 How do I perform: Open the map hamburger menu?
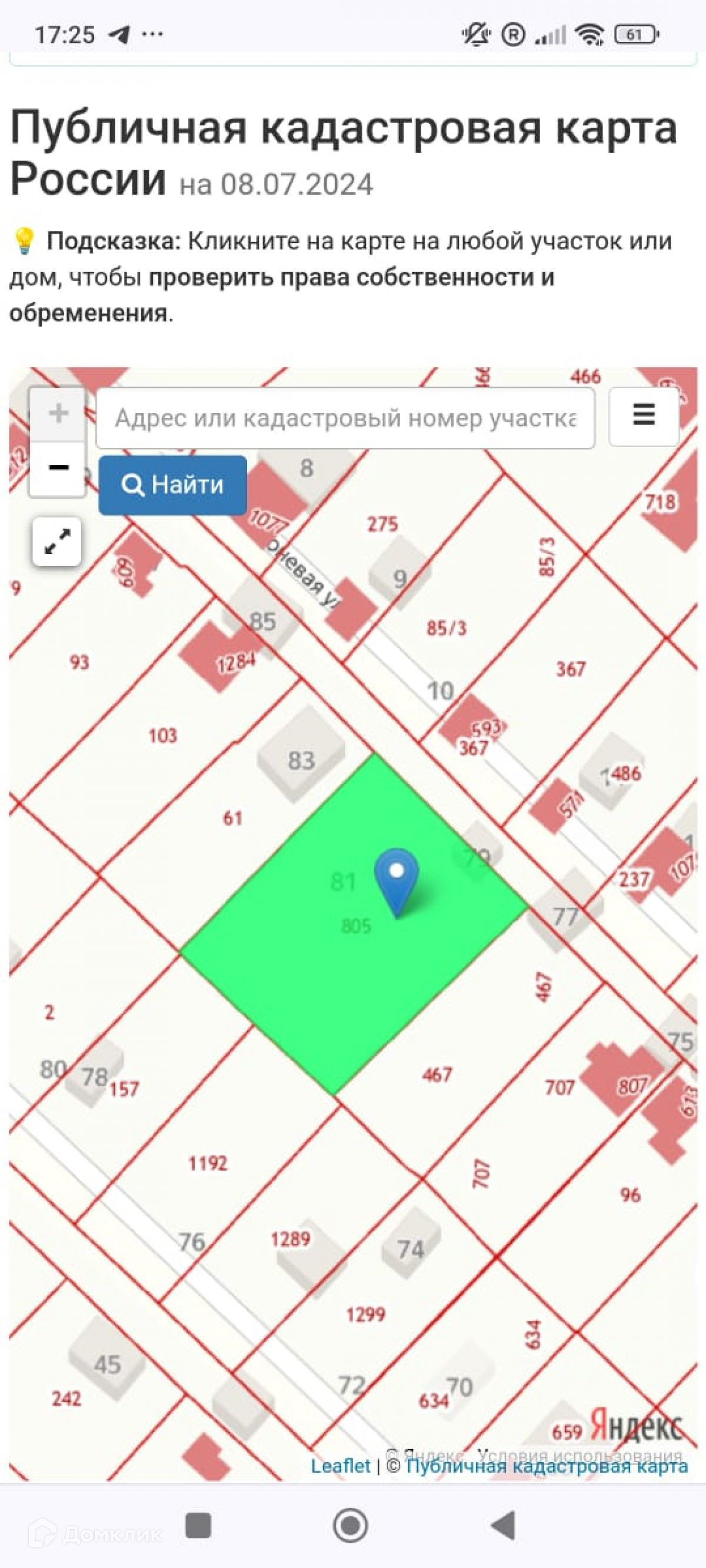point(644,416)
